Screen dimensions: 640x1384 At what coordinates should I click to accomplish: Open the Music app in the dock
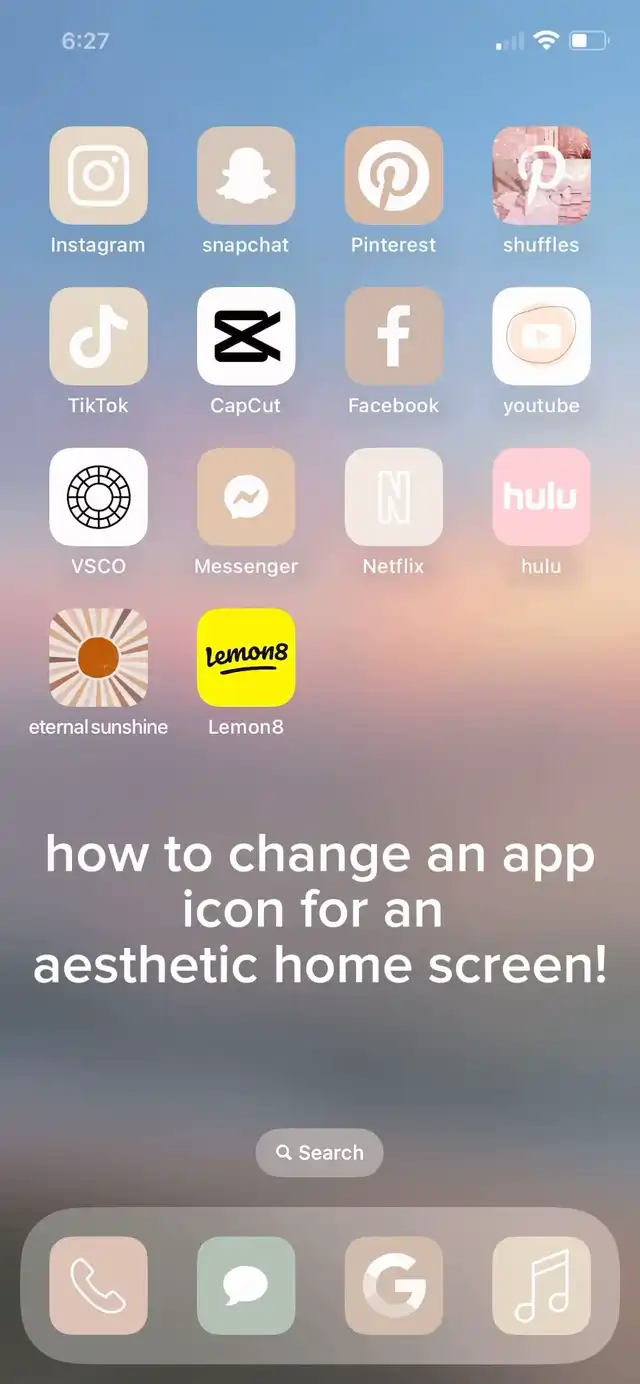[542, 1286]
